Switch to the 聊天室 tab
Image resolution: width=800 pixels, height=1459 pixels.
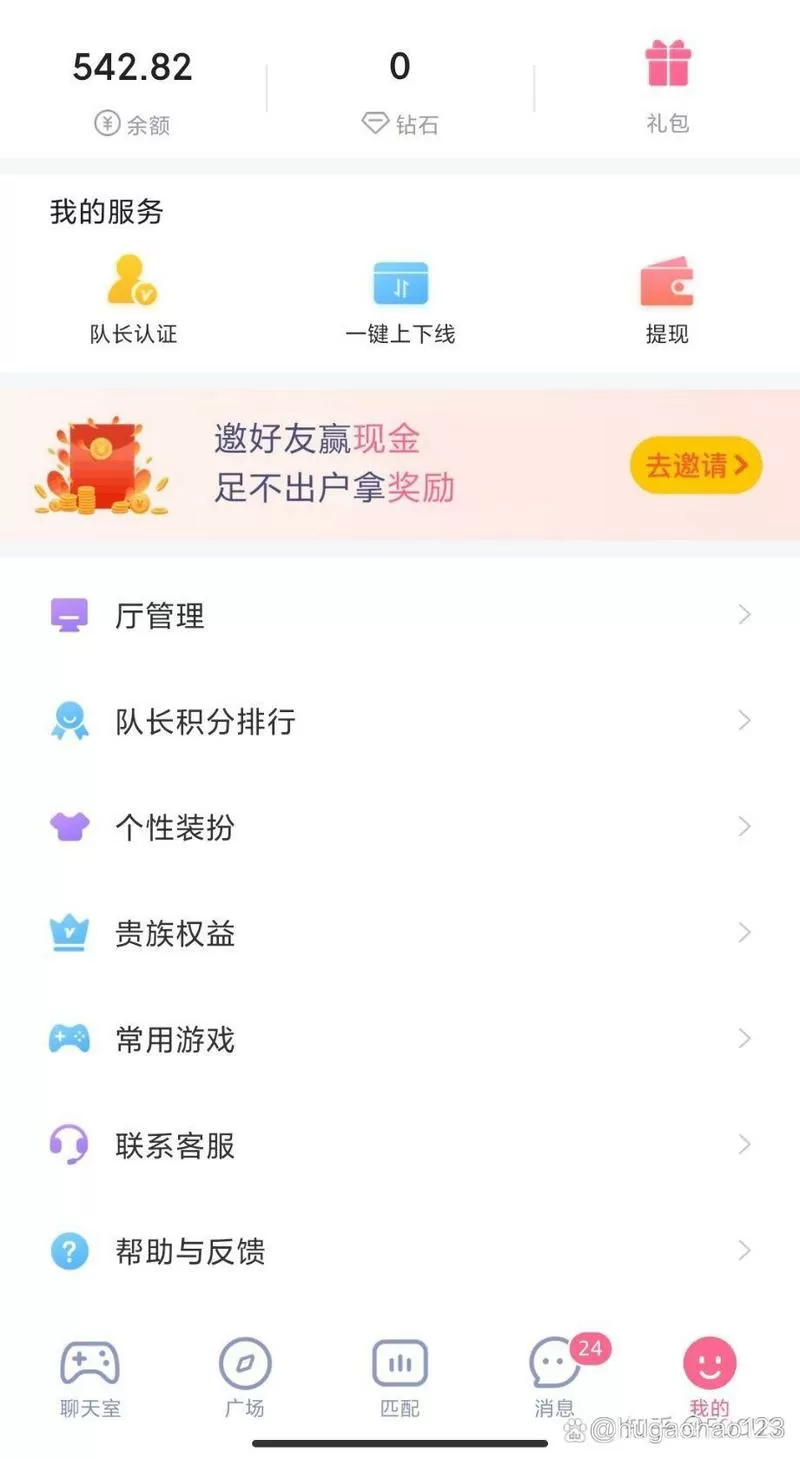point(90,1375)
